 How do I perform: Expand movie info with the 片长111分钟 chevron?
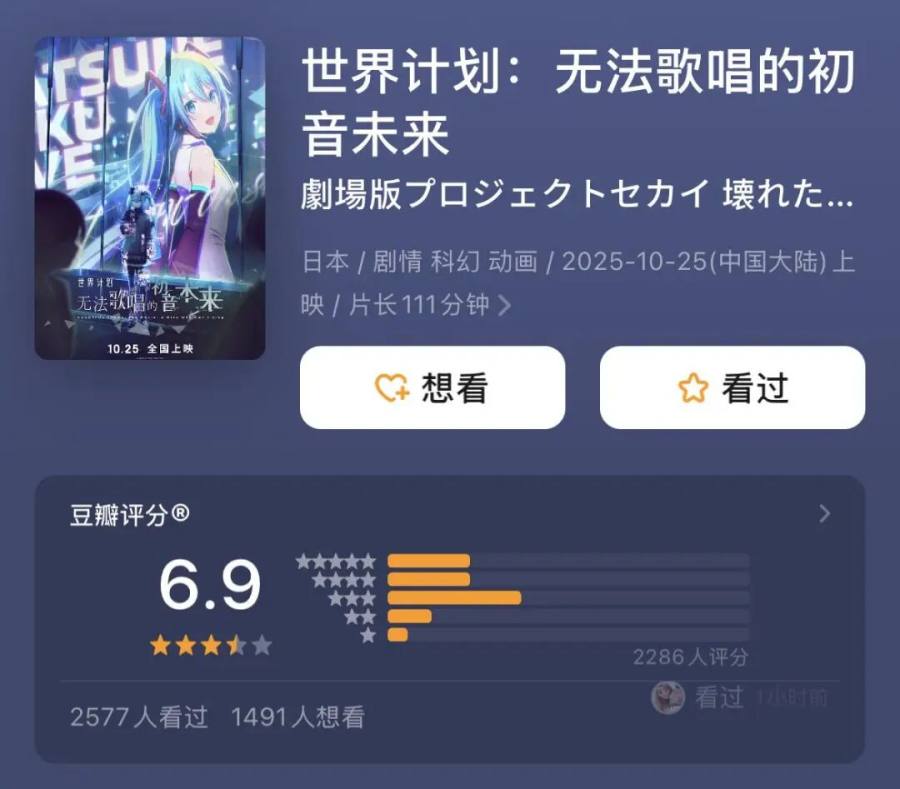pos(504,305)
